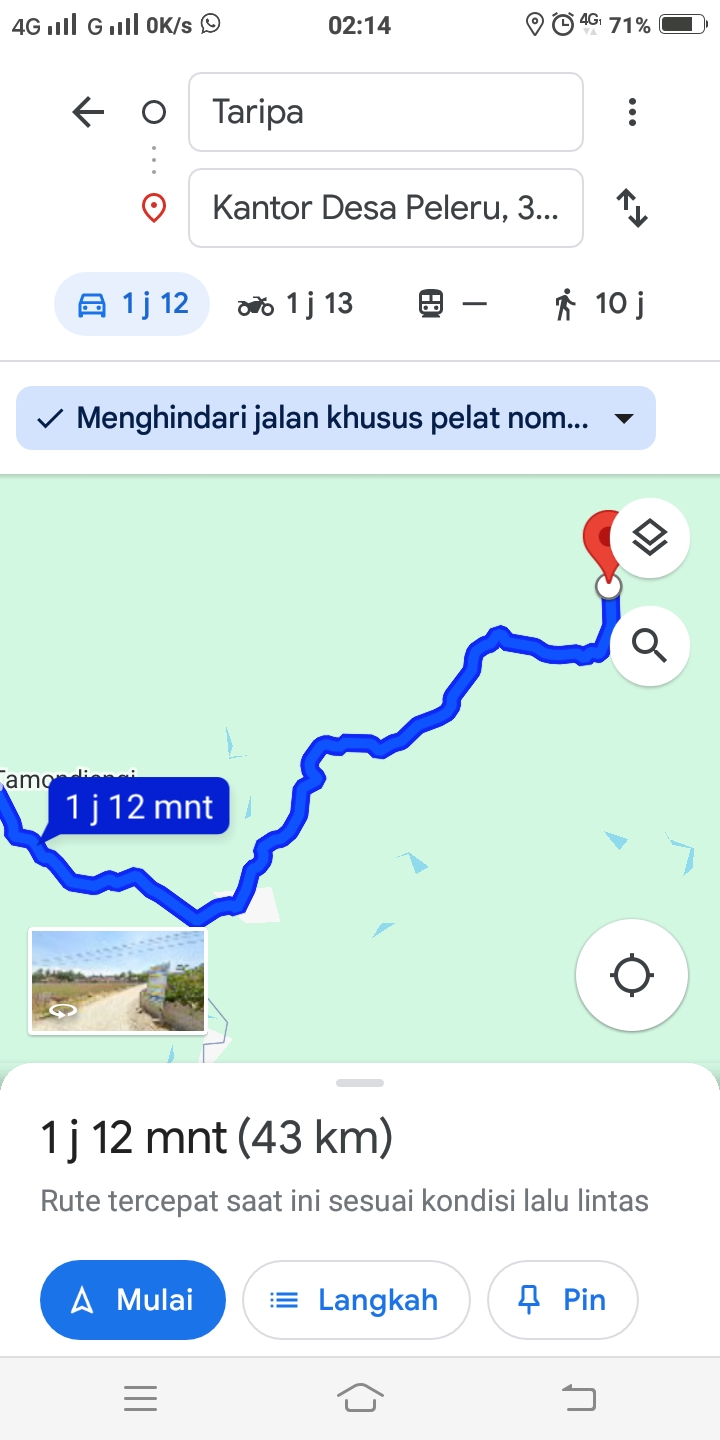Start navigation with Mulai
Viewport: 720px width, 1440px height.
click(x=133, y=1299)
